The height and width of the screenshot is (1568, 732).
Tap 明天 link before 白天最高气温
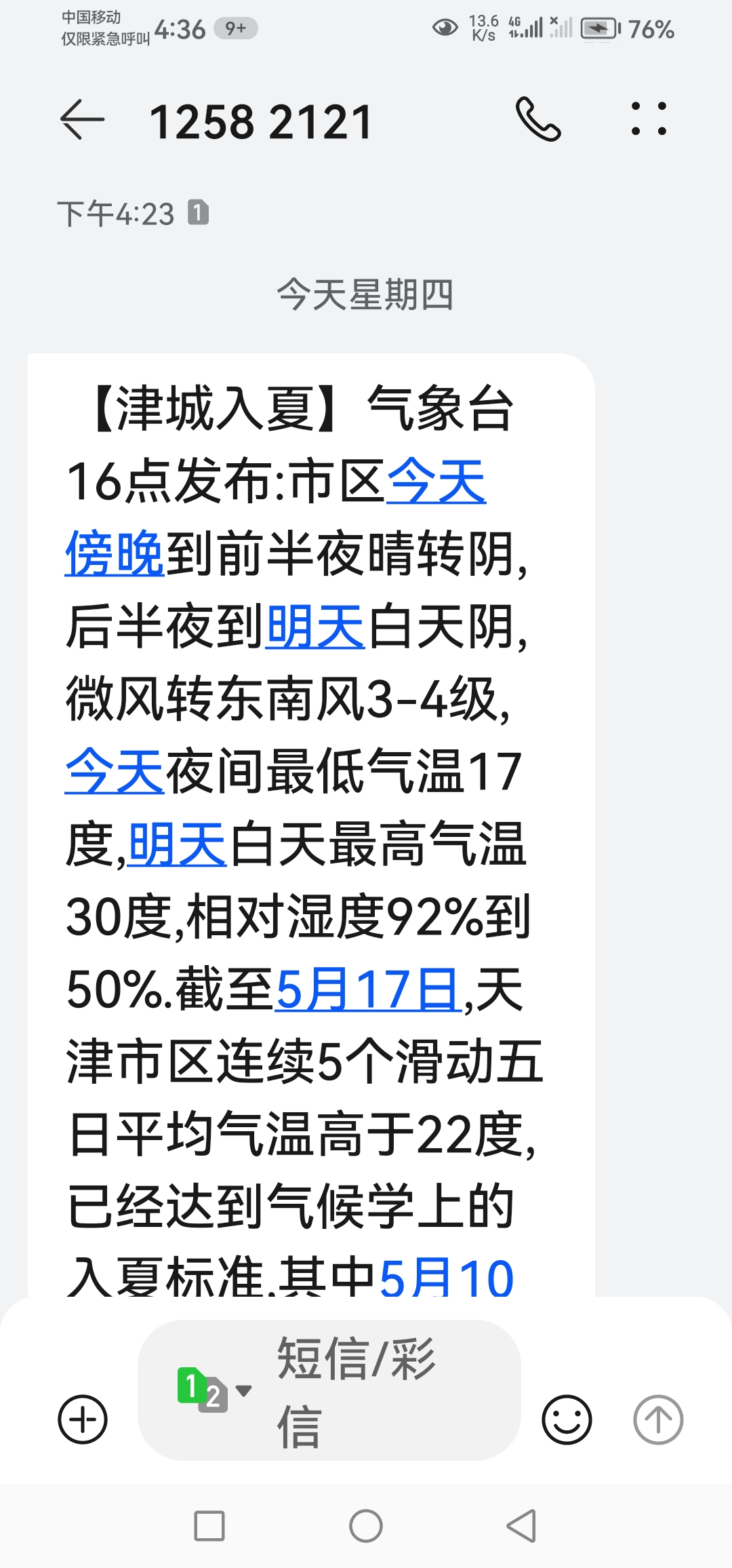pos(177,844)
